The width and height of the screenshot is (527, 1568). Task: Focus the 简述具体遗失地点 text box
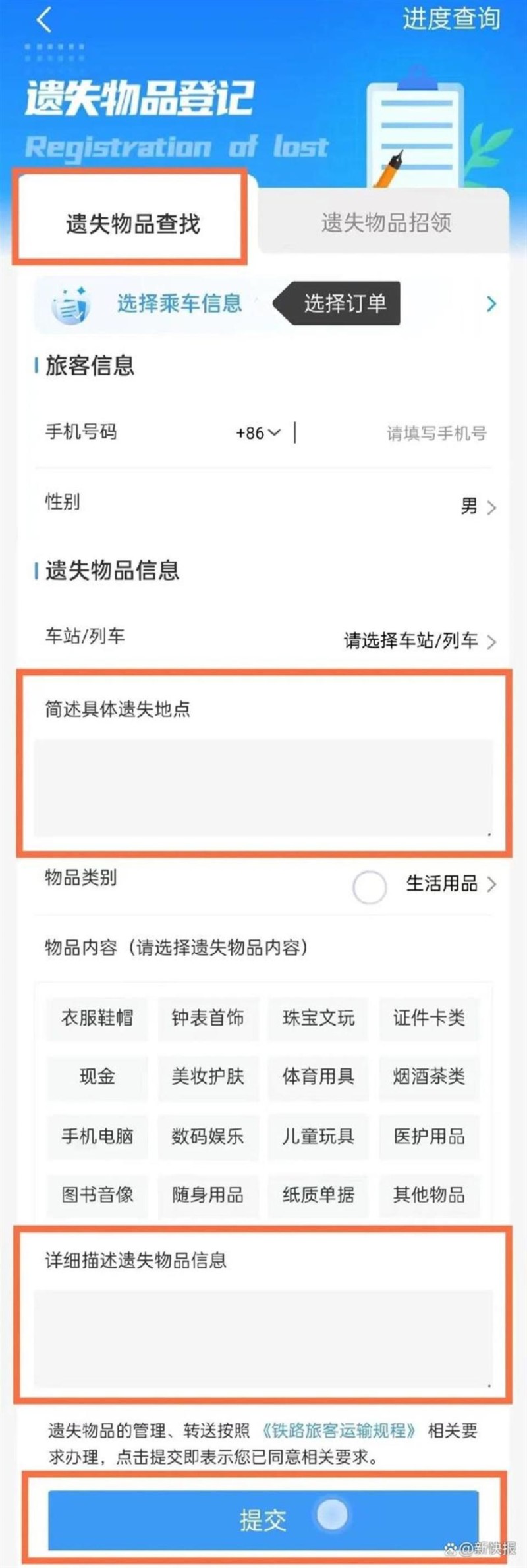[263, 787]
